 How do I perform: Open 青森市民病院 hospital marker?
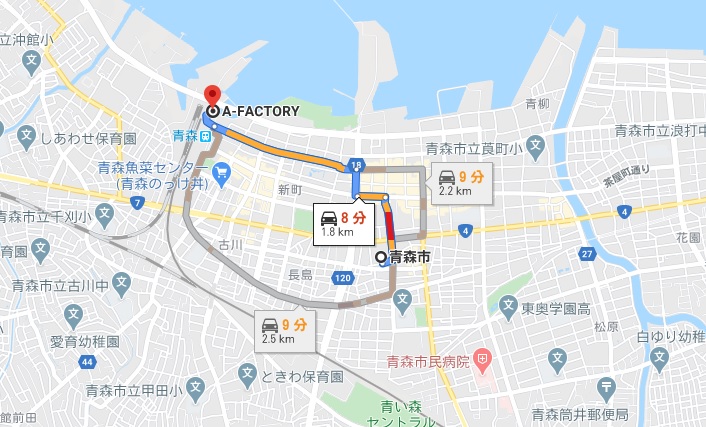[x=482, y=357]
